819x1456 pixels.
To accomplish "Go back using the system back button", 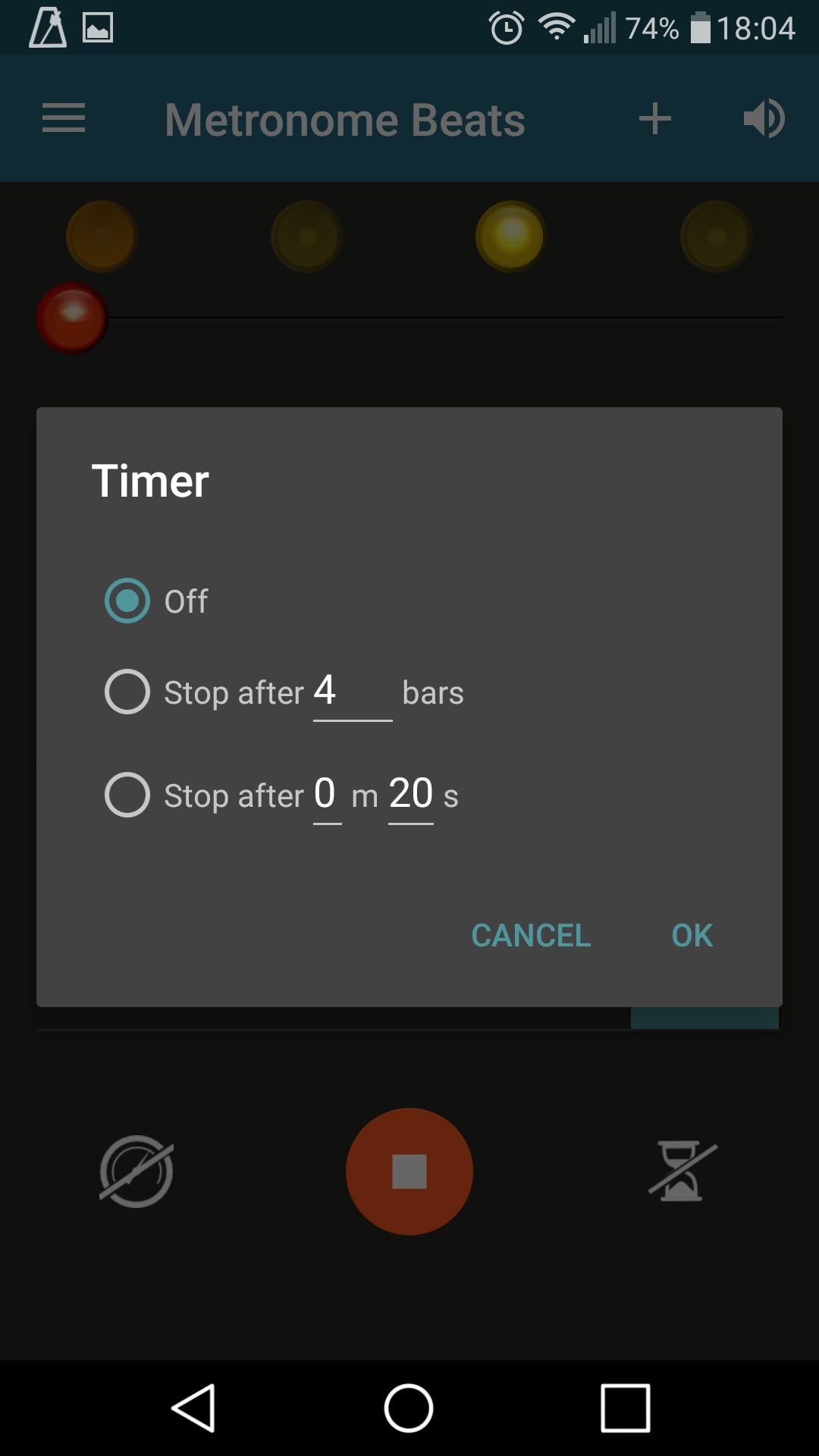I will pos(194,1408).
